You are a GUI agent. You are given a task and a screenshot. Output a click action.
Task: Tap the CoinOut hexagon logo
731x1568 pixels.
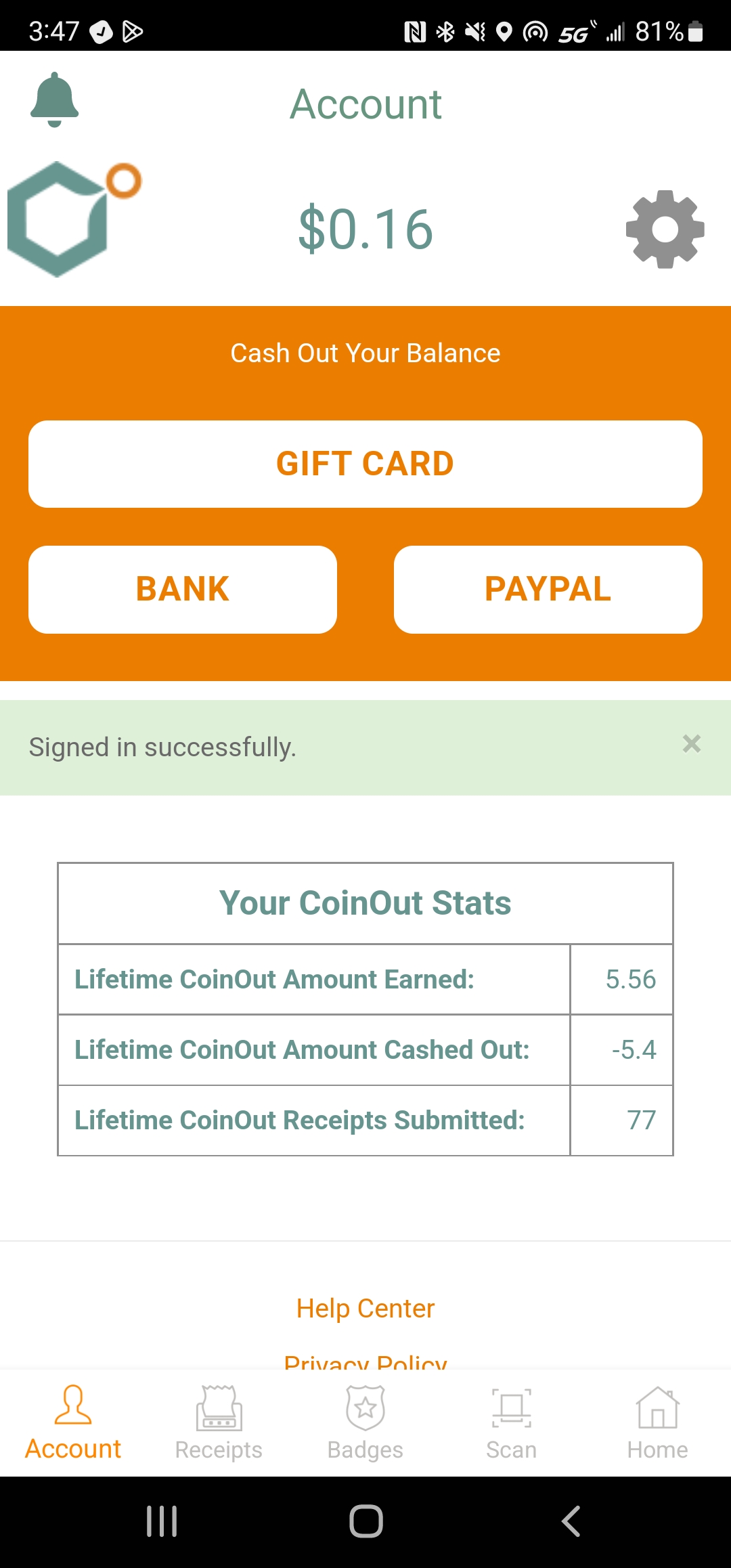[64, 217]
